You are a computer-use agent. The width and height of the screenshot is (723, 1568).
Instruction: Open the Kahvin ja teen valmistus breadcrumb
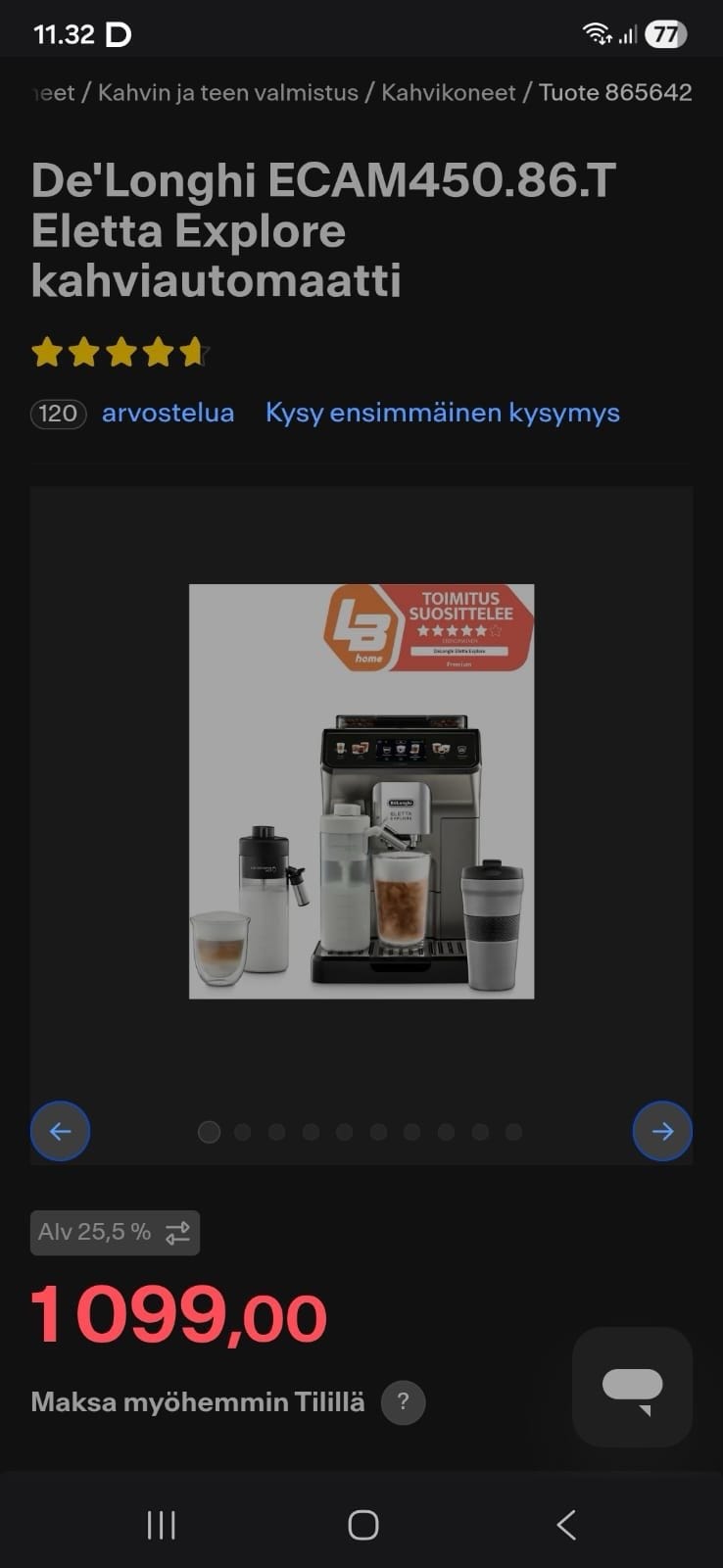point(227,92)
